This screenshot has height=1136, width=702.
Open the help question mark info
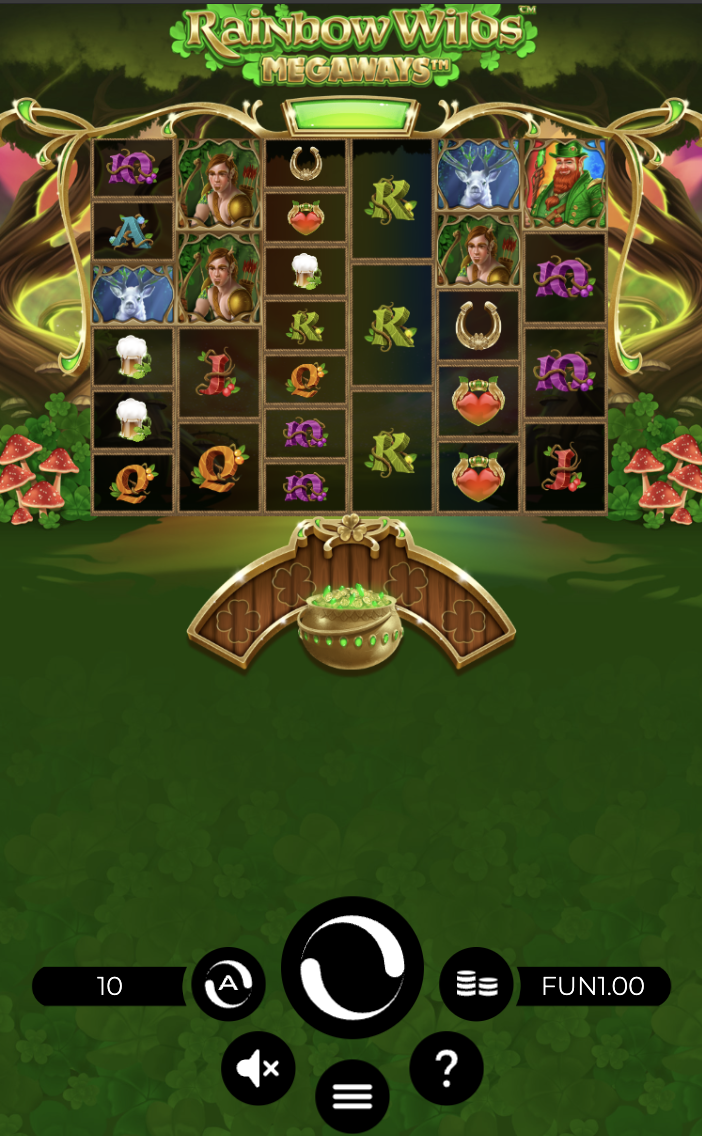tap(446, 1068)
